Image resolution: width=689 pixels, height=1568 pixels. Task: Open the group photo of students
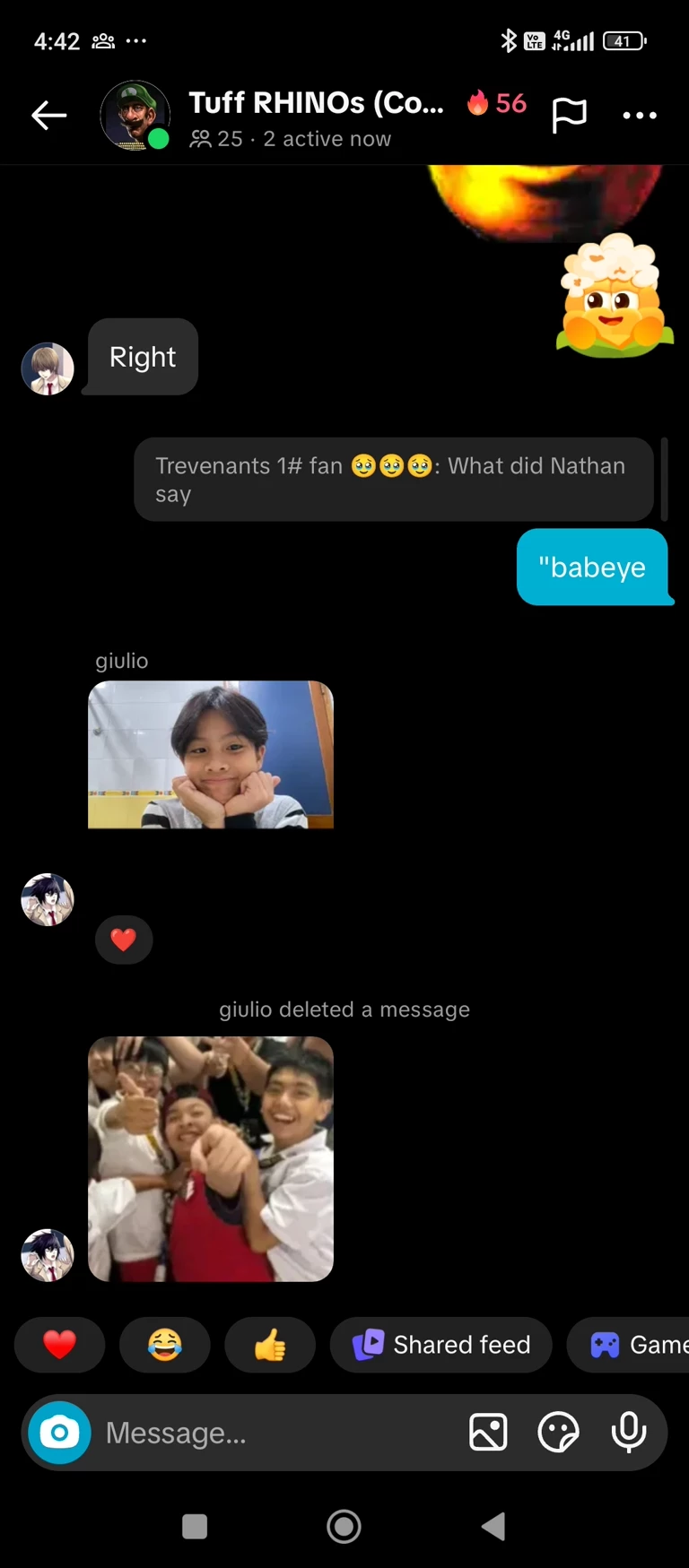211,1158
